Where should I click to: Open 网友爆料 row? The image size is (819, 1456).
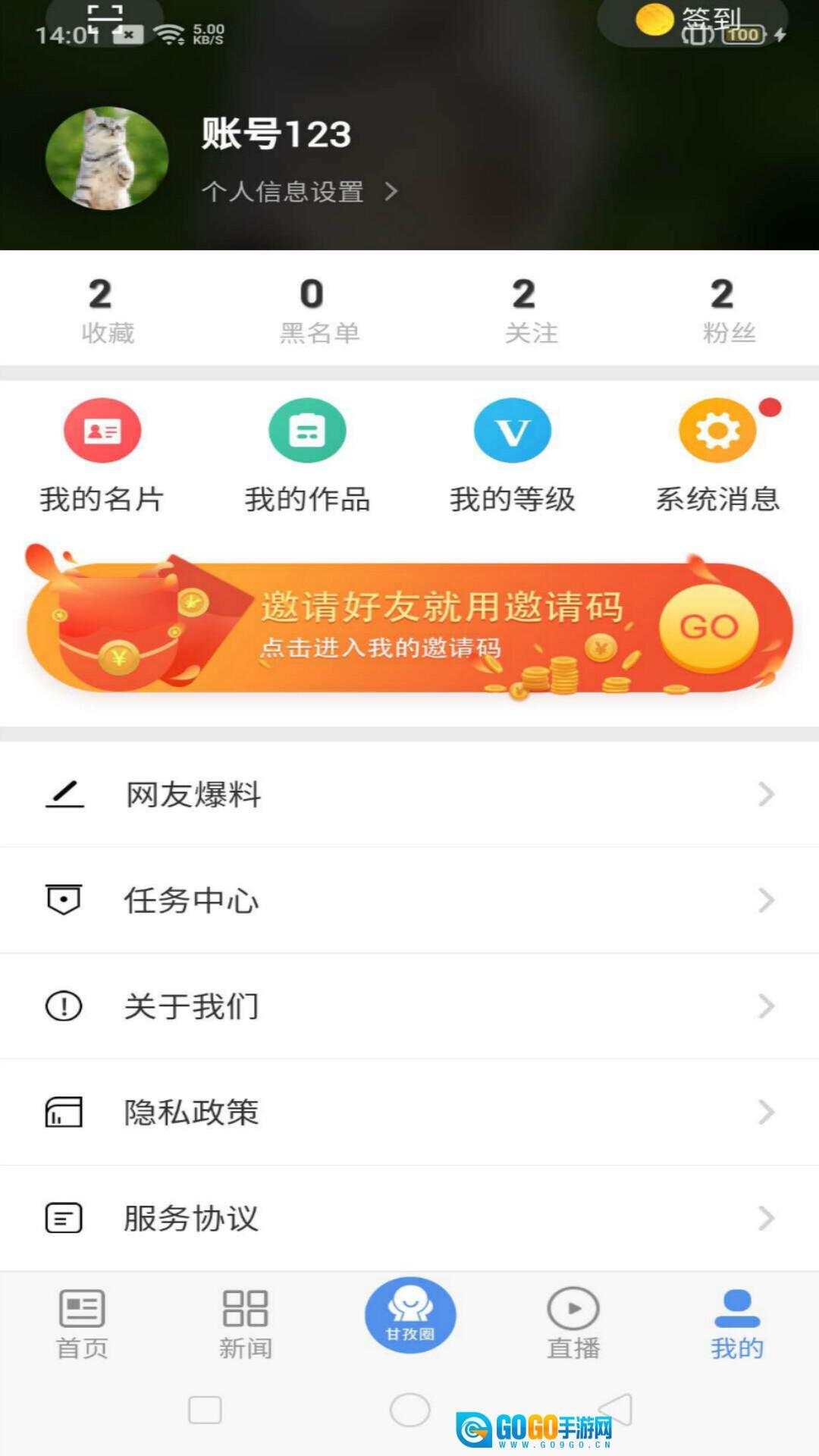coord(409,795)
